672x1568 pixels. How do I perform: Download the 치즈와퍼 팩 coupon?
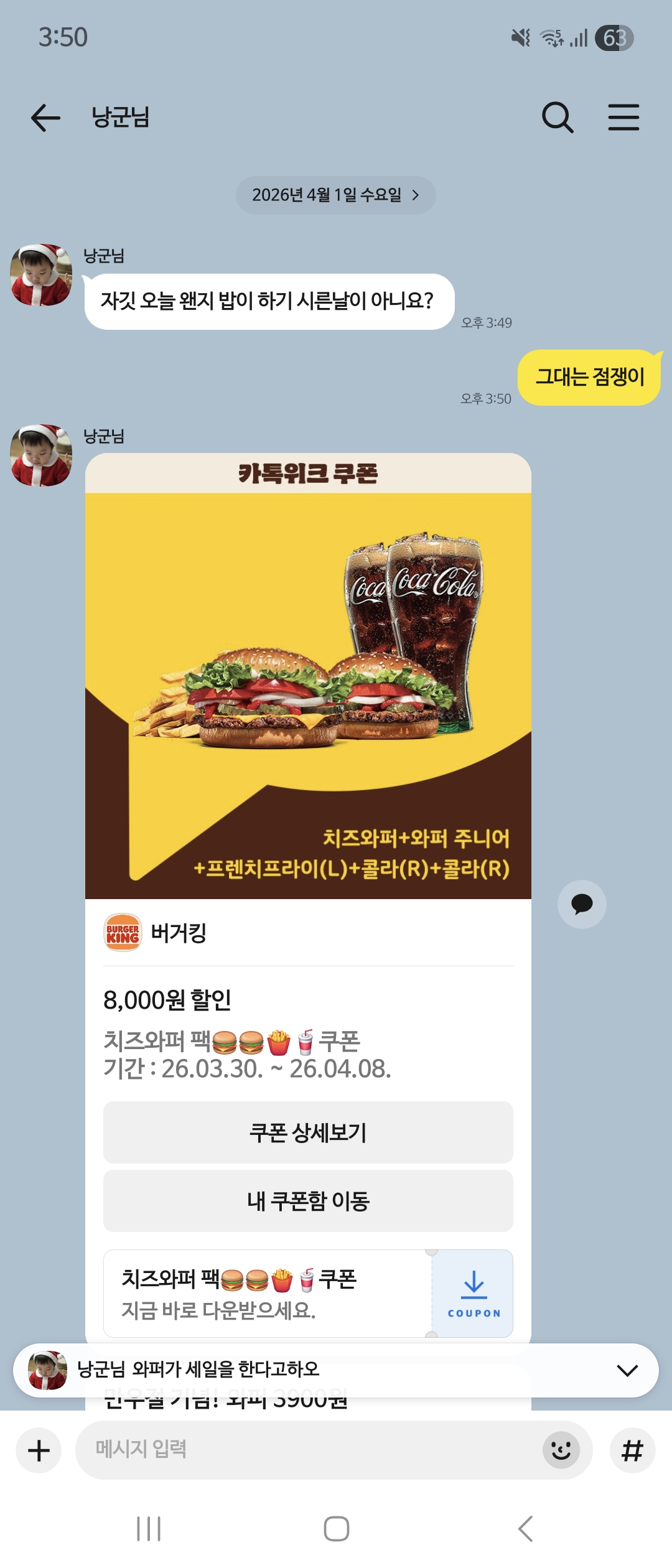tap(474, 1294)
